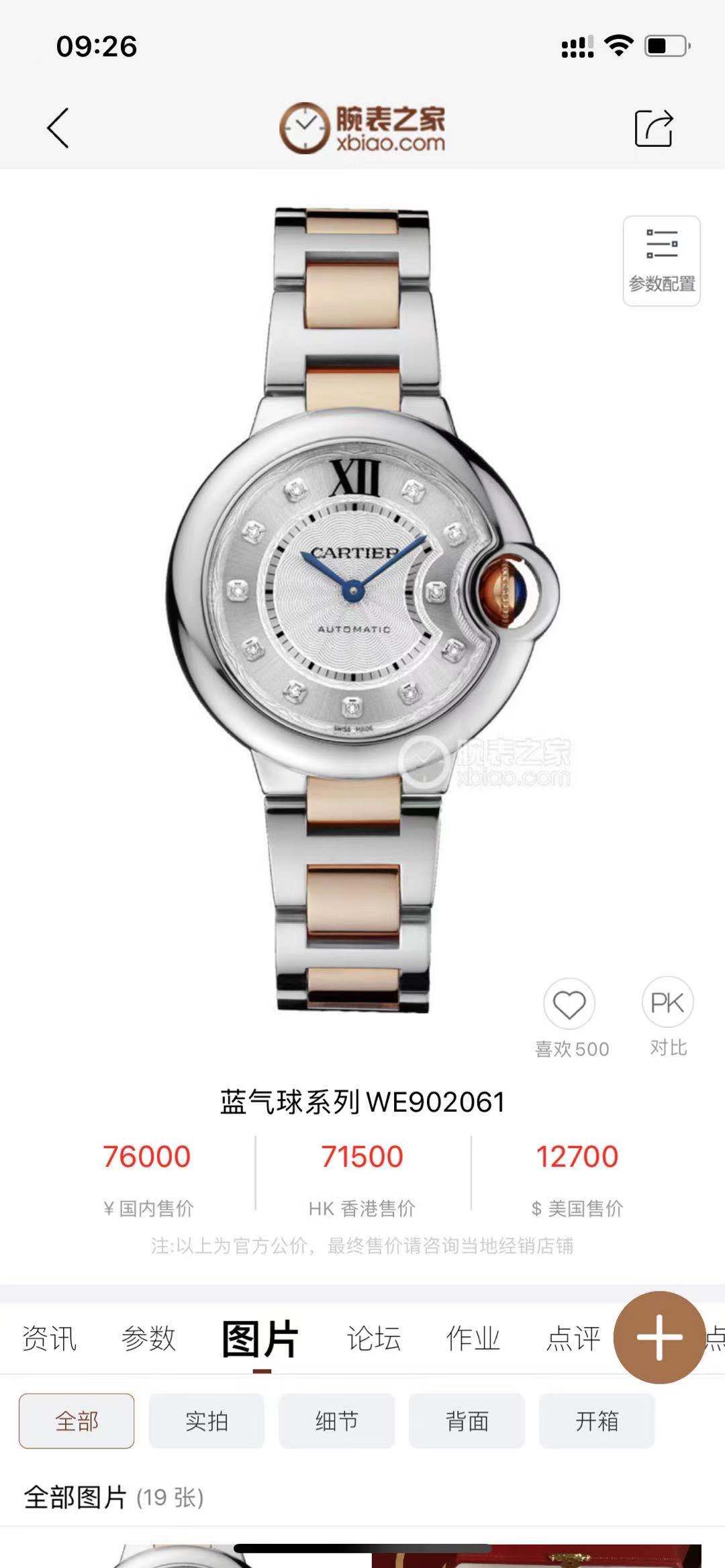
Task: Filter images by 实拍
Action: tap(207, 1421)
